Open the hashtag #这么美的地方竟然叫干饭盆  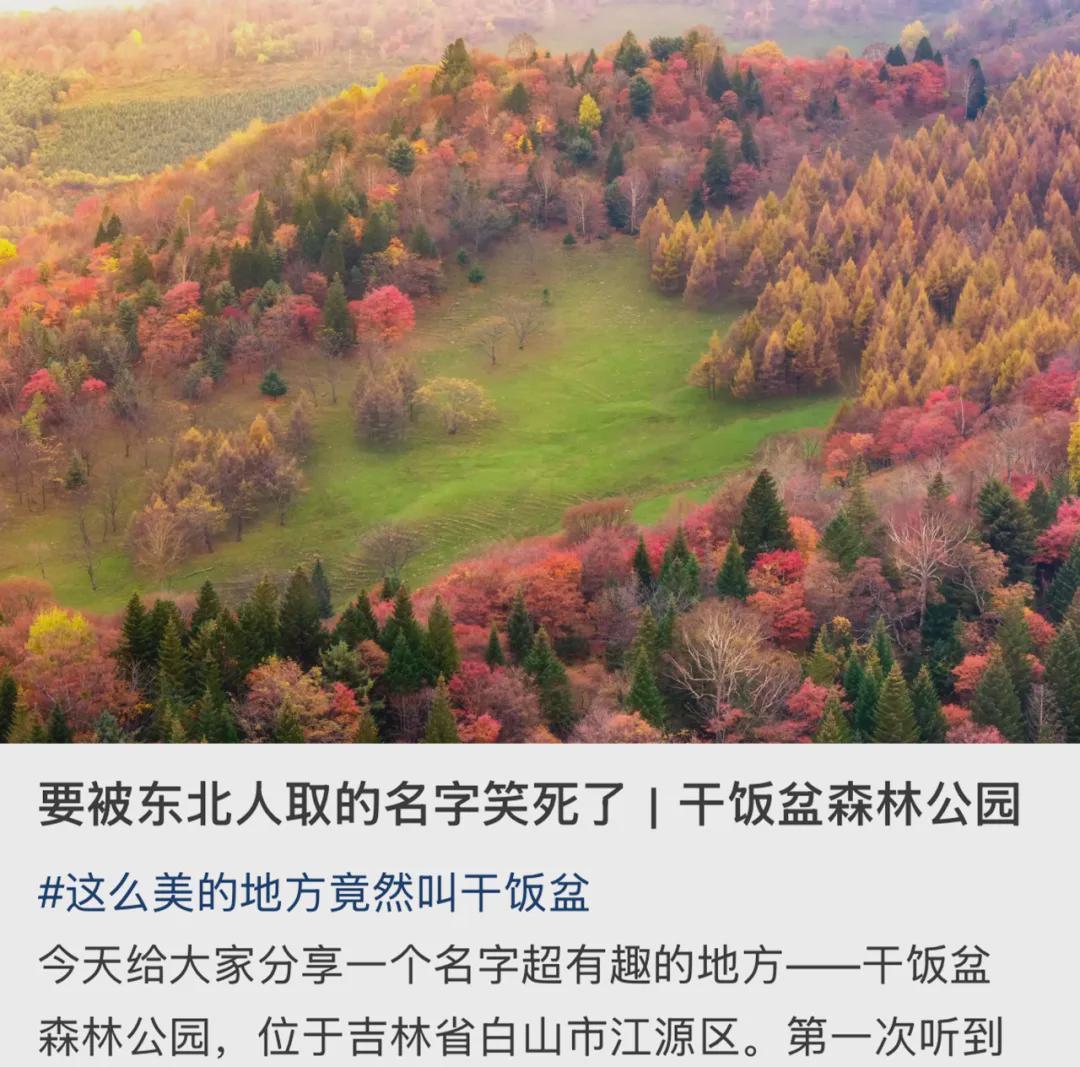(x=313, y=893)
